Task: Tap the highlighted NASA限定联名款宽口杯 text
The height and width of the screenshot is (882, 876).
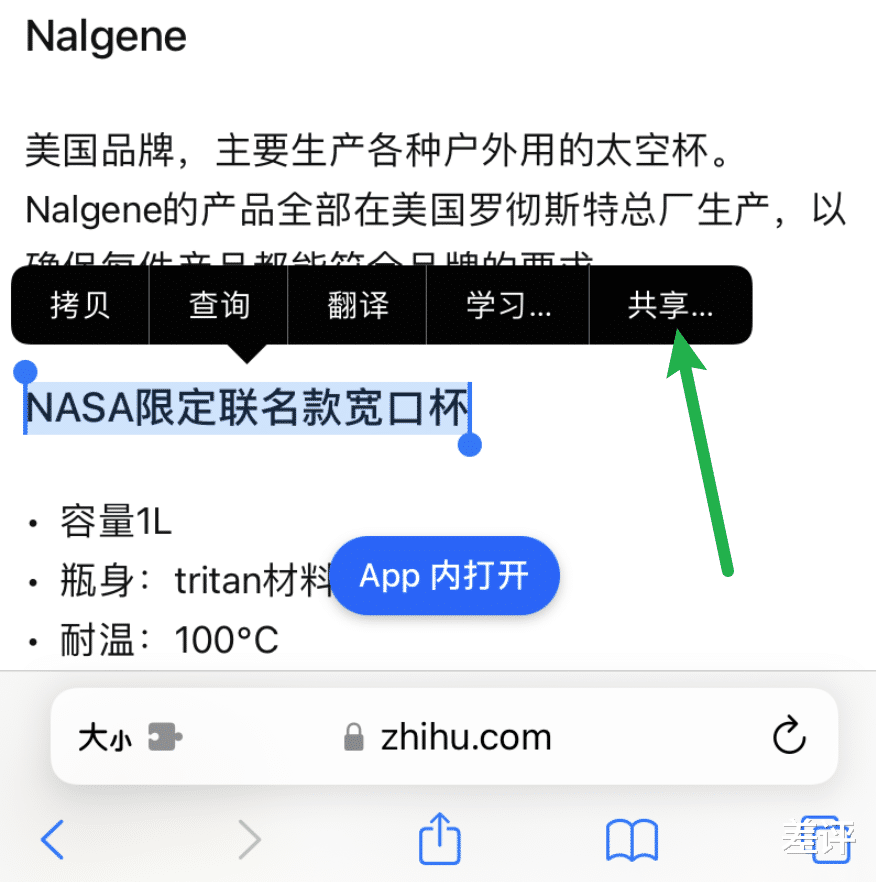Action: click(247, 408)
